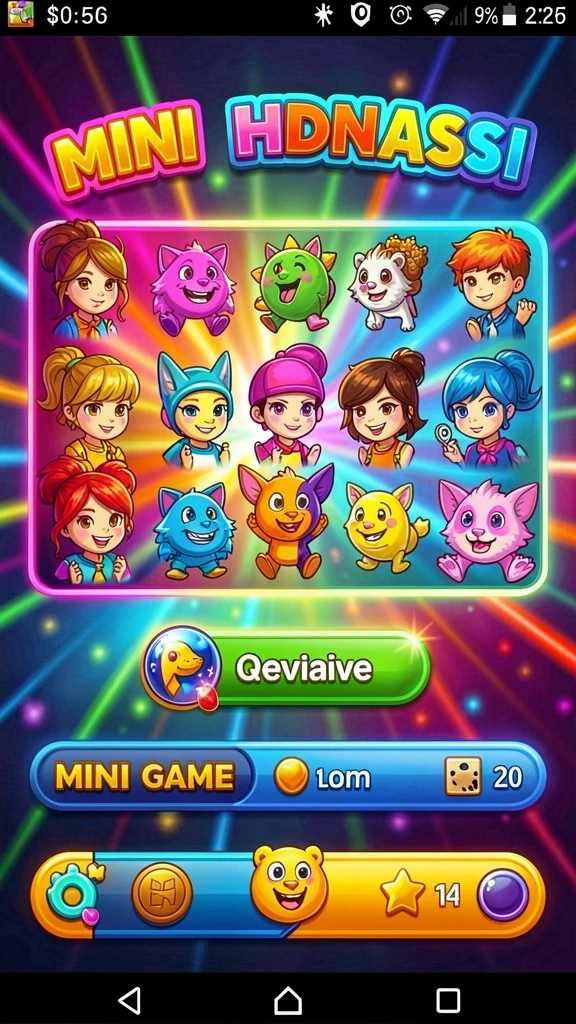The width and height of the screenshot is (576, 1024).
Task: Pick the red pigtails girl character
Action: 88,520
